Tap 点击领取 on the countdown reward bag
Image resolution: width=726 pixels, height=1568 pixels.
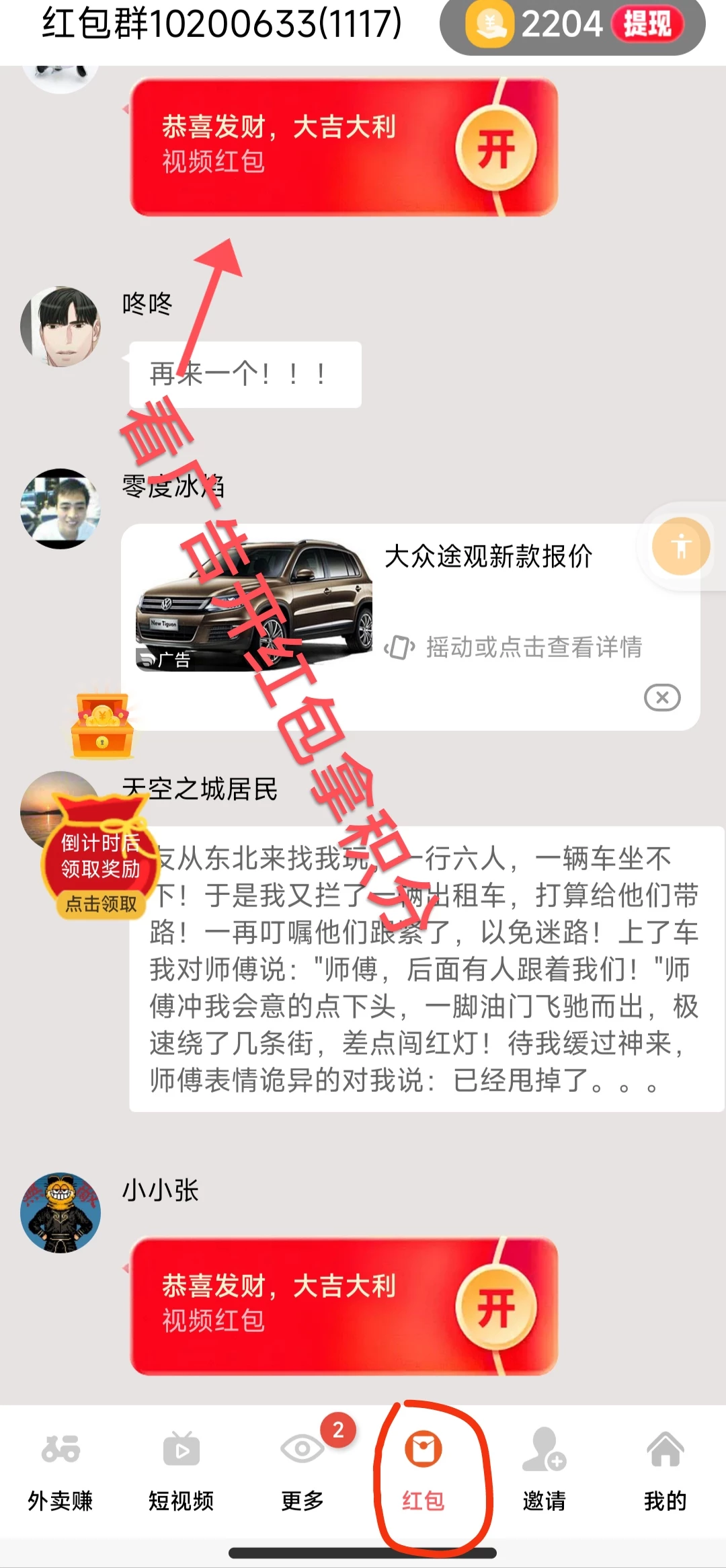point(101,904)
